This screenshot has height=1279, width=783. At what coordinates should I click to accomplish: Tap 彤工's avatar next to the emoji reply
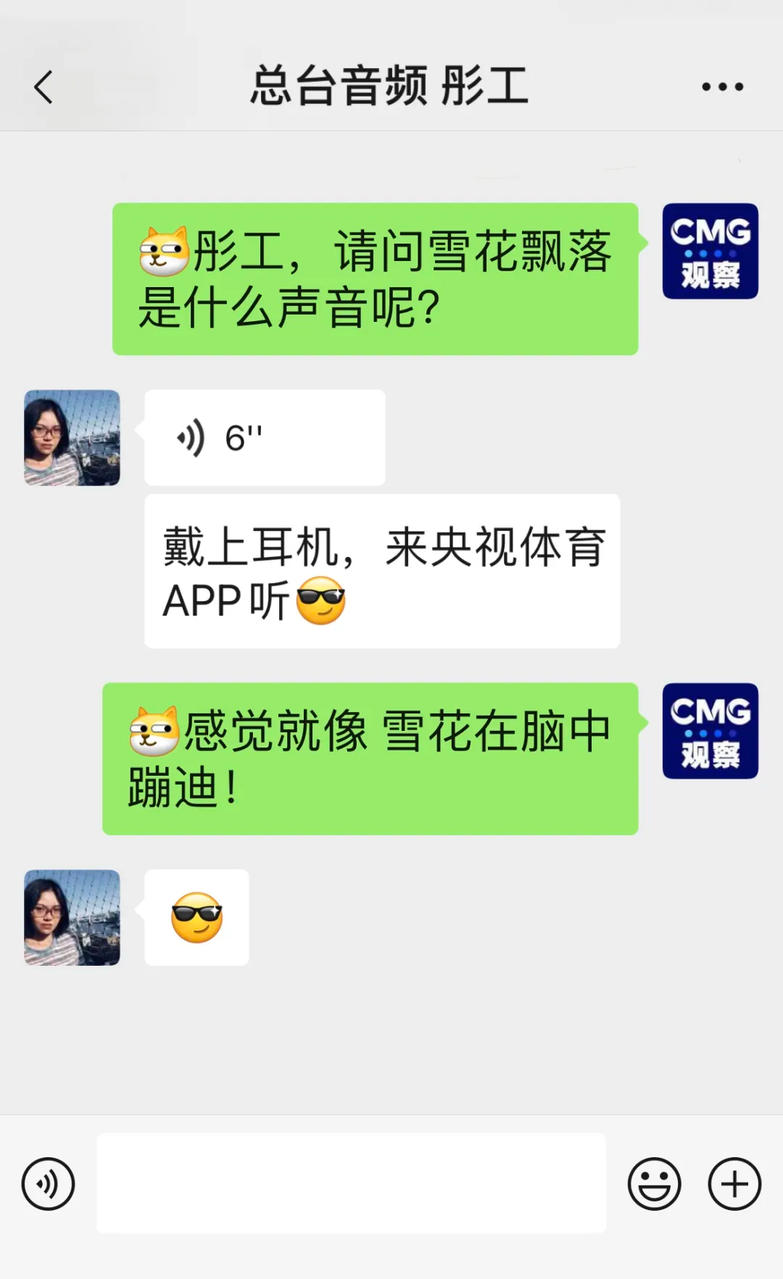(x=71, y=917)
